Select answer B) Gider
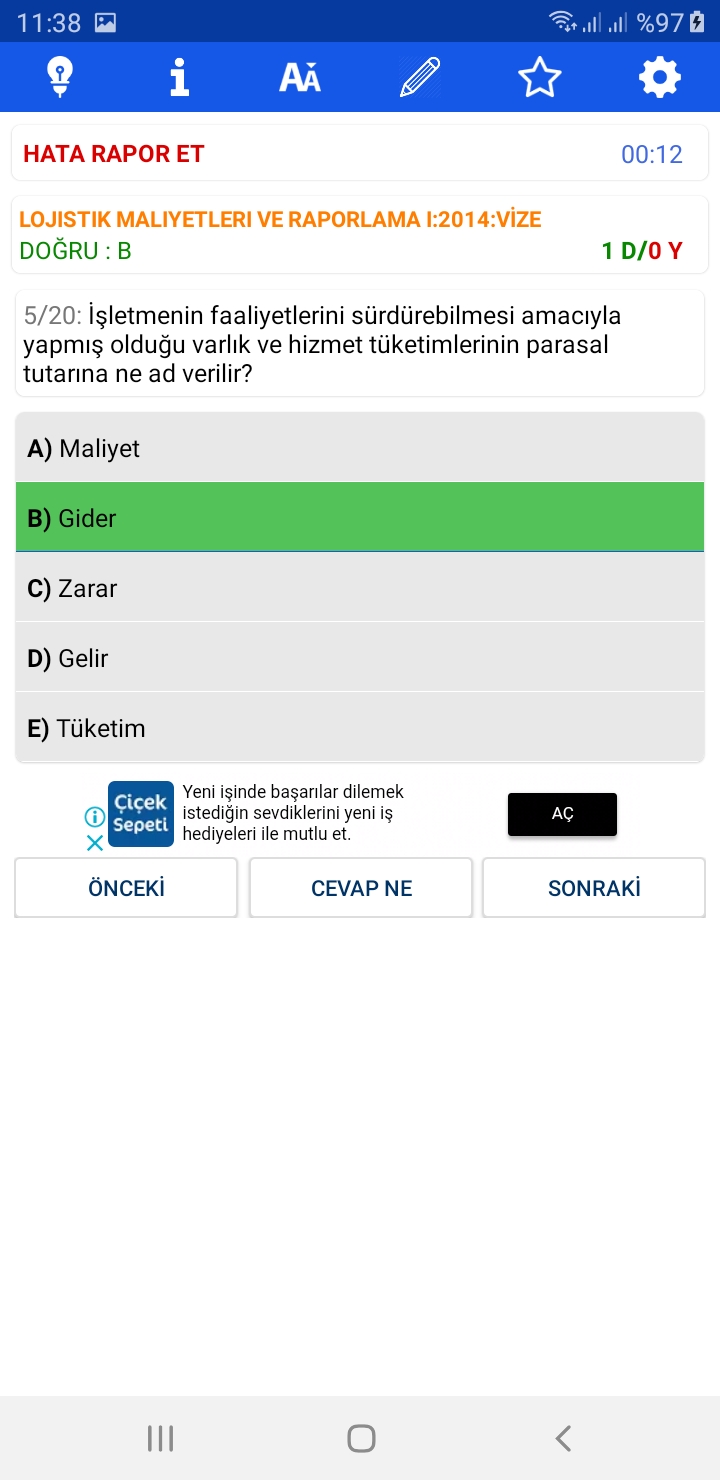The width and height of the screenshot is (720, 1480). [360, 517]
